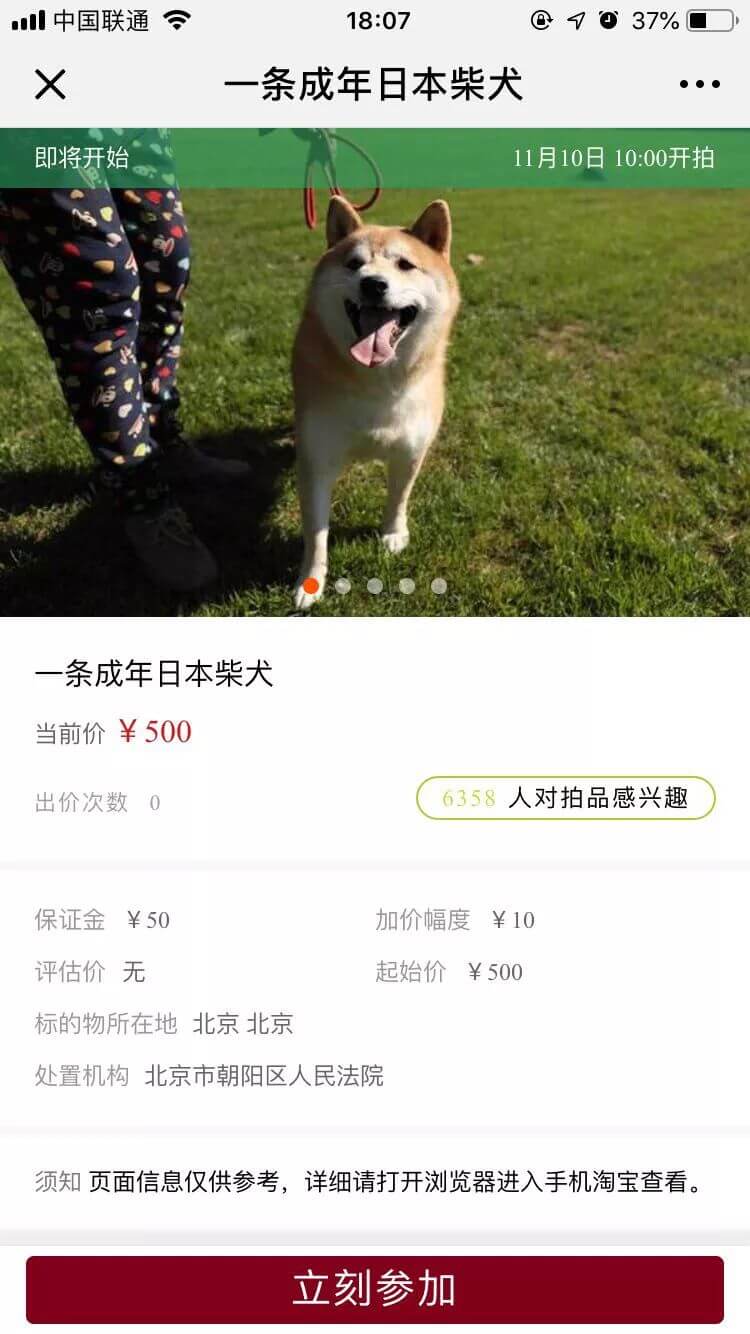750x1334 pixels.
Task: Select the first carousel dot
Action: click(x=310, y=587)
